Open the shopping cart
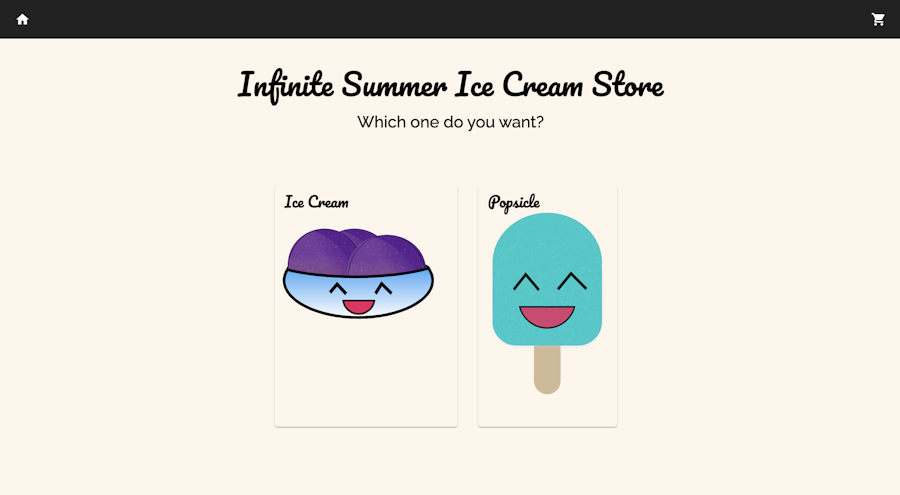The height and width of the screenshot is (495, 900). coord(878,19)
